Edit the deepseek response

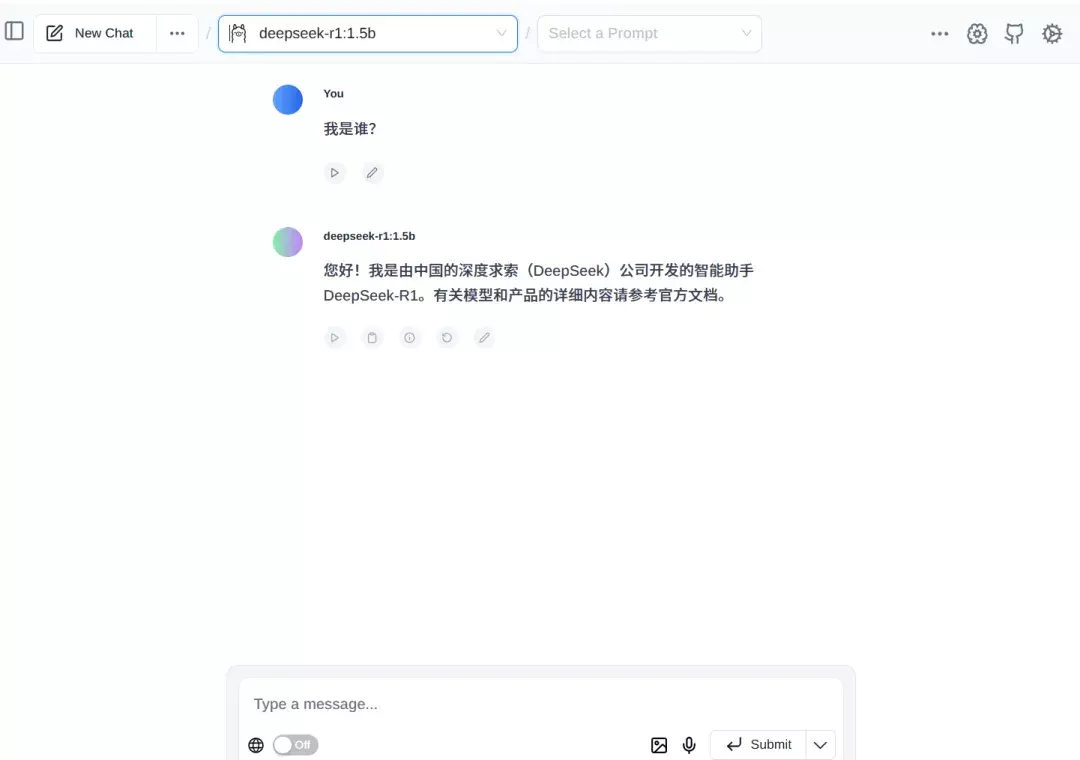click(484, 338)
